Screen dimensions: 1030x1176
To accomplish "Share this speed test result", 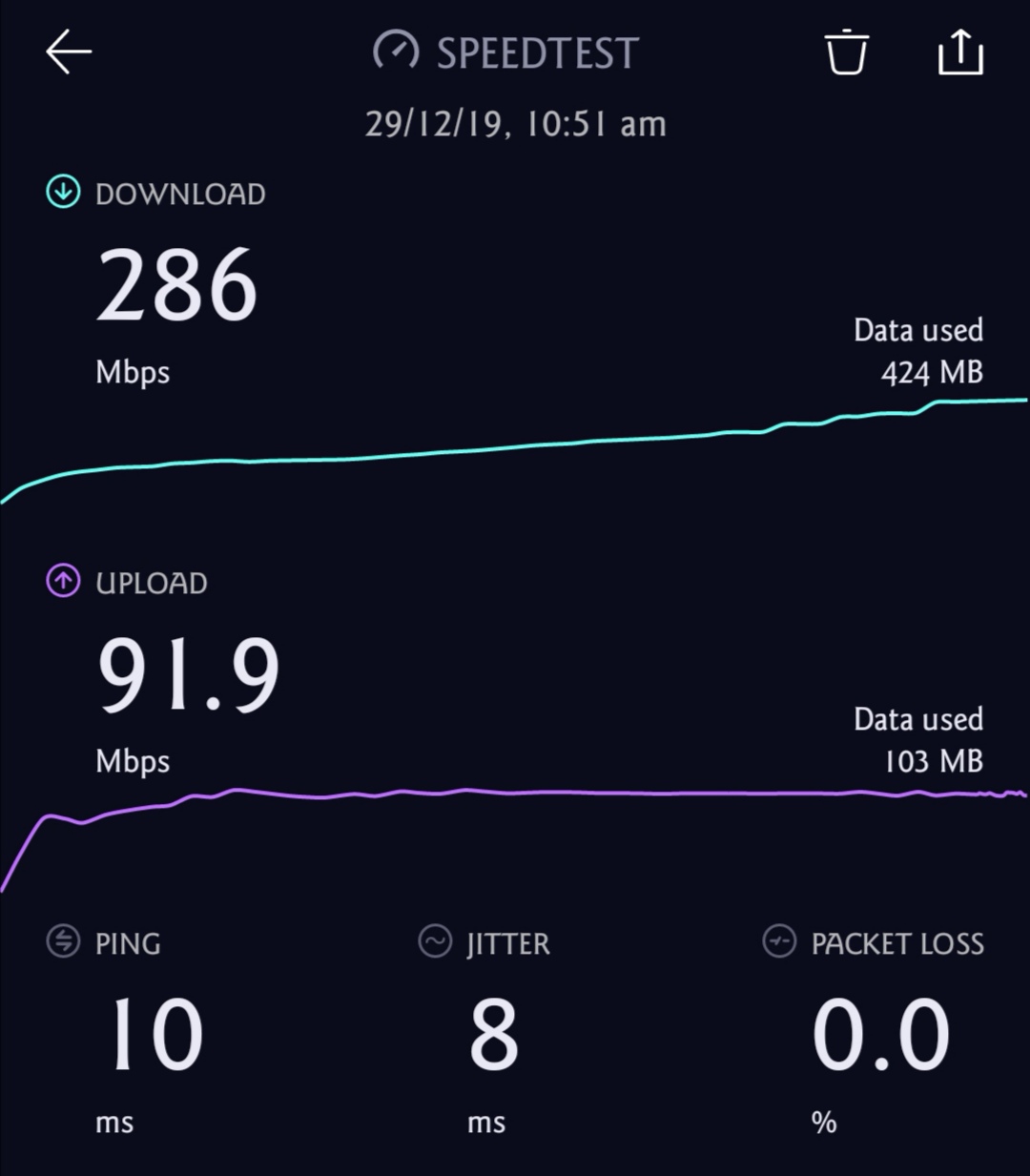I will point(960,52).
